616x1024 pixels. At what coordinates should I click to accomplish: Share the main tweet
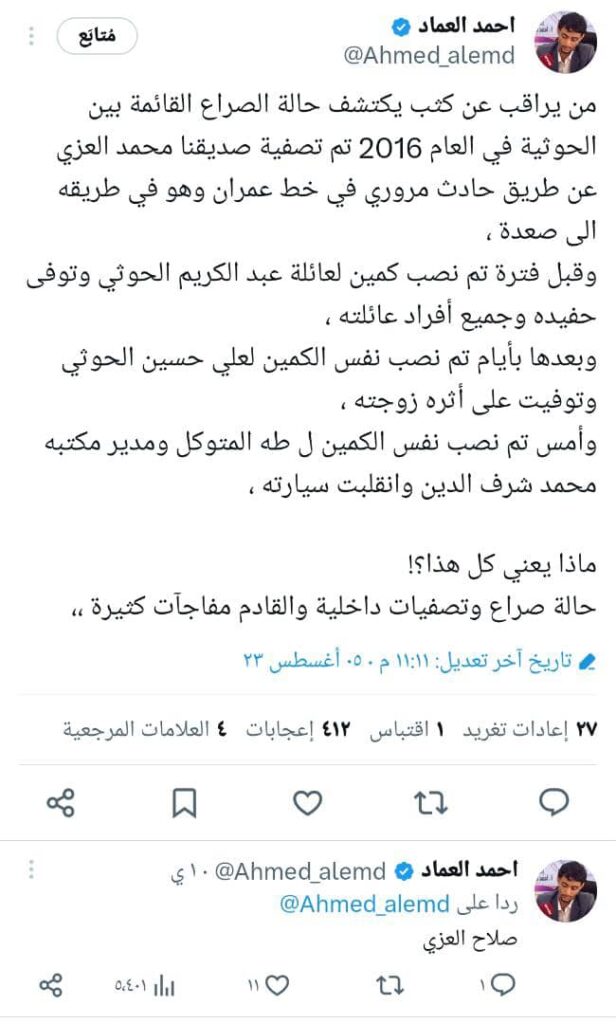pyautogui.click(x=61, y=801)
